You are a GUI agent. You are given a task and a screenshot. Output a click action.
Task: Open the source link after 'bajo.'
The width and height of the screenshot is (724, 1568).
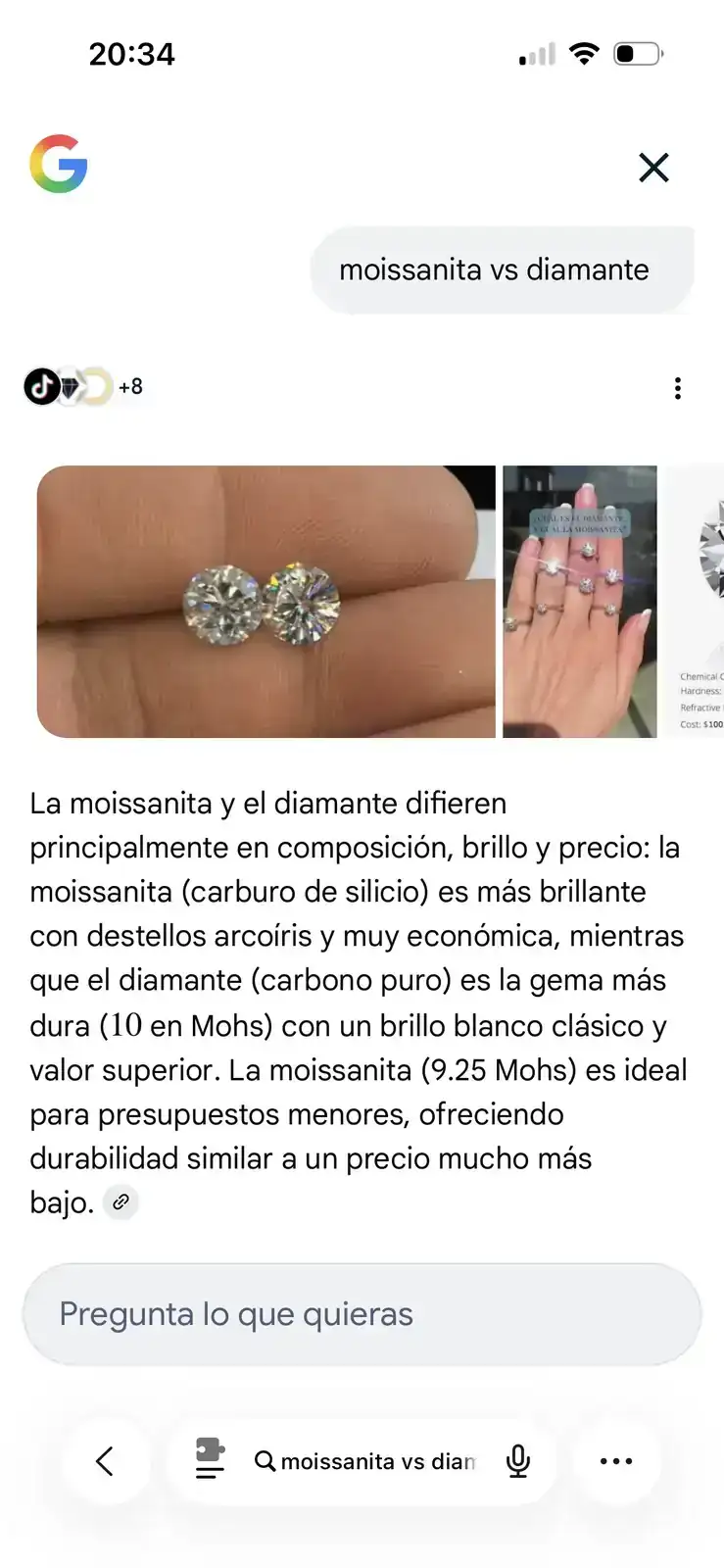click(121, 1201)
